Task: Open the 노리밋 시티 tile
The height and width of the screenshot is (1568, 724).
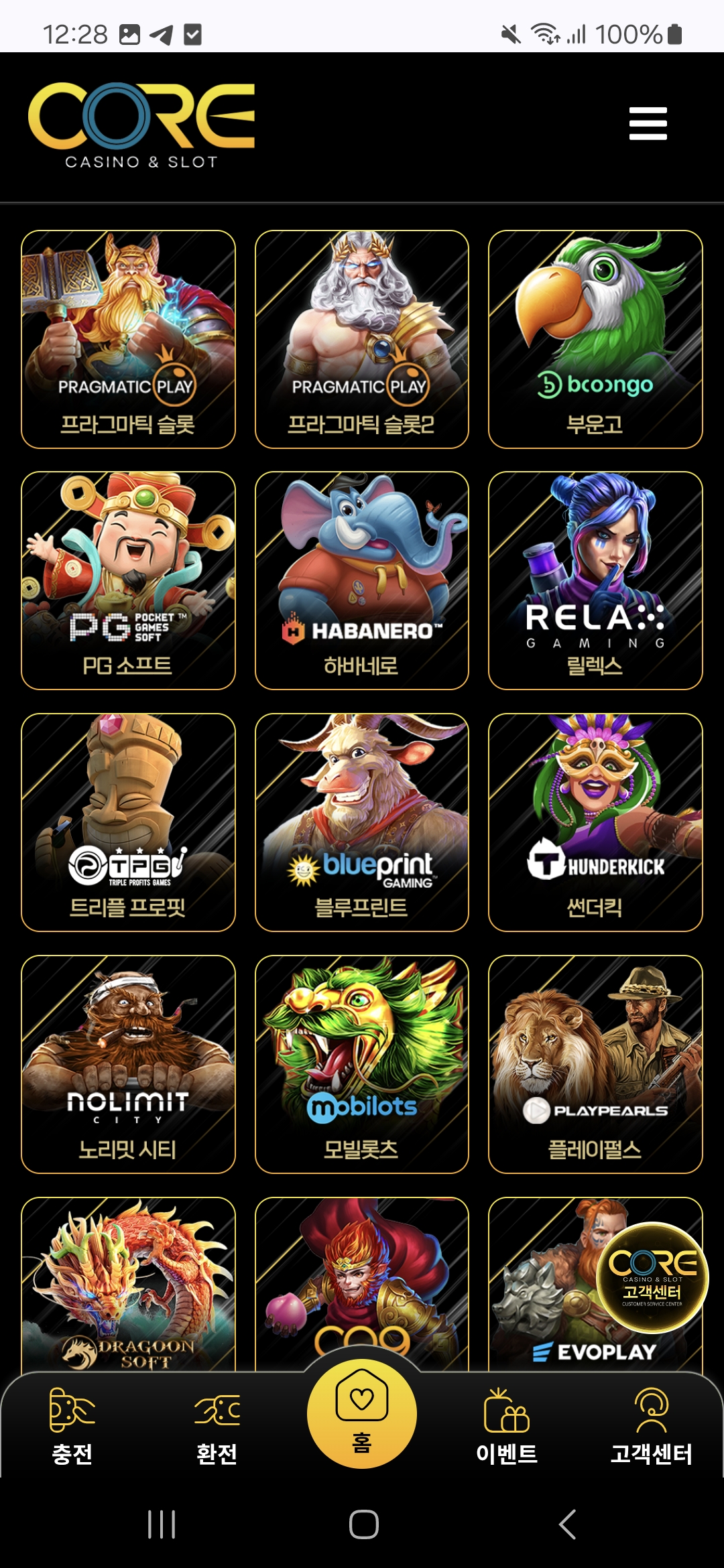Action: [128, 1064]
